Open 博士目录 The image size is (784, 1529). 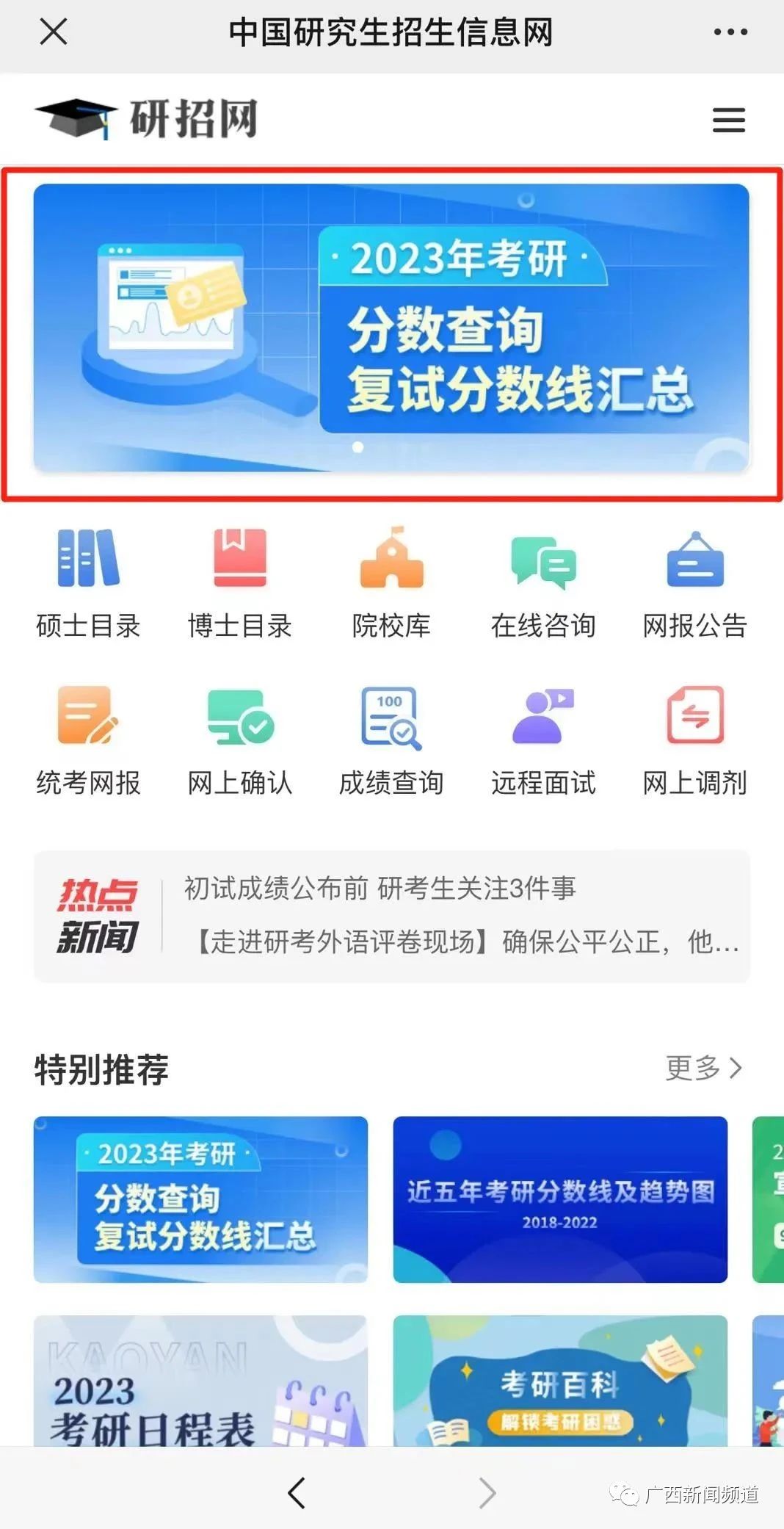pos(240,584)
